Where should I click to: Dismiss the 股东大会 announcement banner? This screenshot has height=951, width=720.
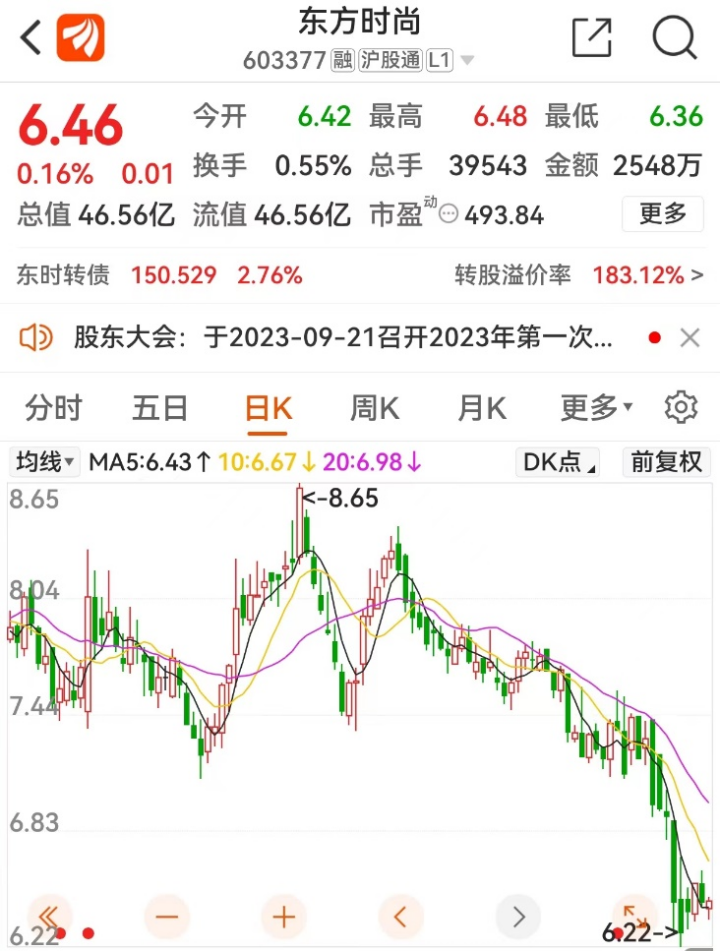[x=690, y=338]
